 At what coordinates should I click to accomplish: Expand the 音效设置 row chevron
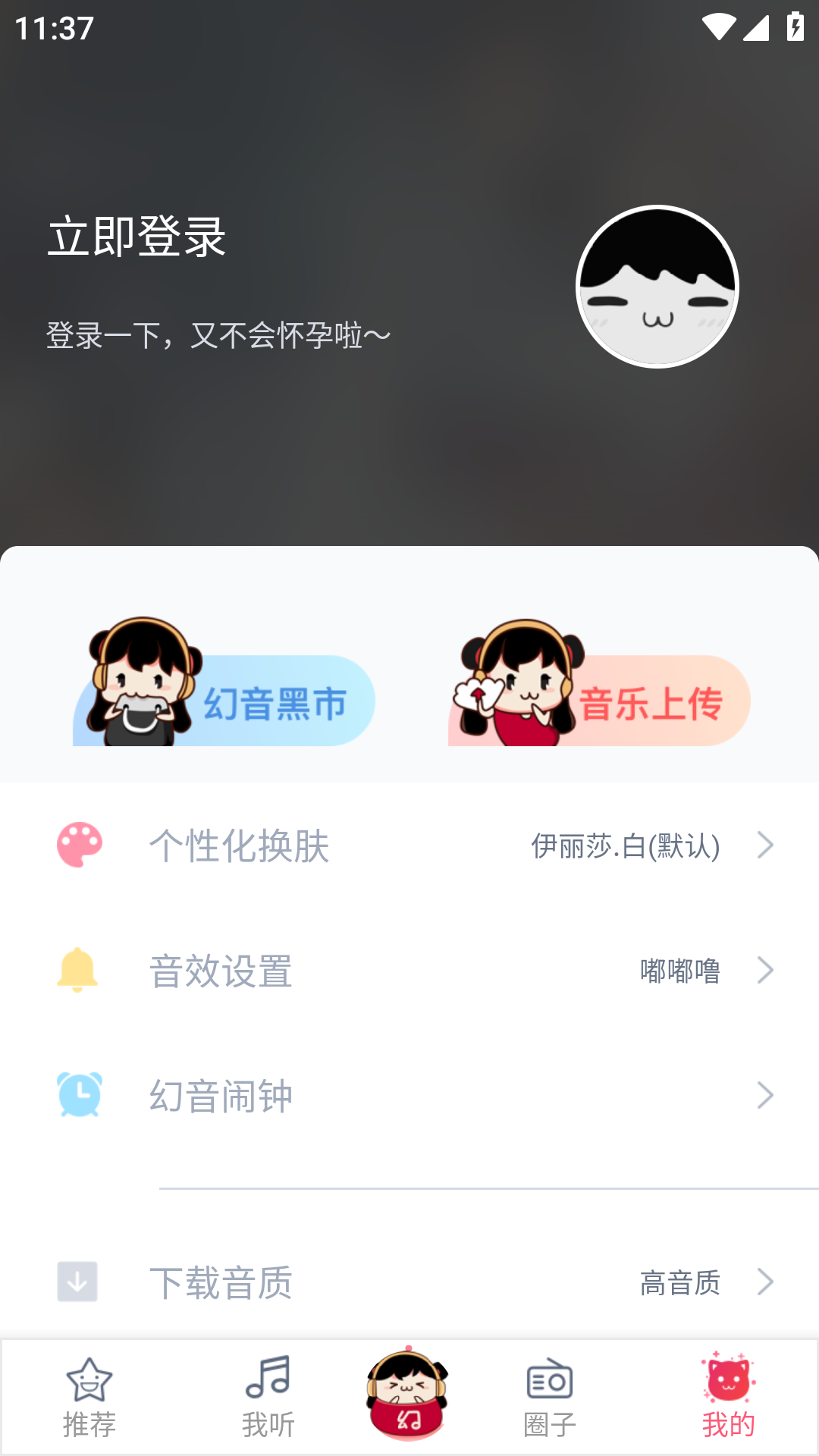(x=765, y=972)
